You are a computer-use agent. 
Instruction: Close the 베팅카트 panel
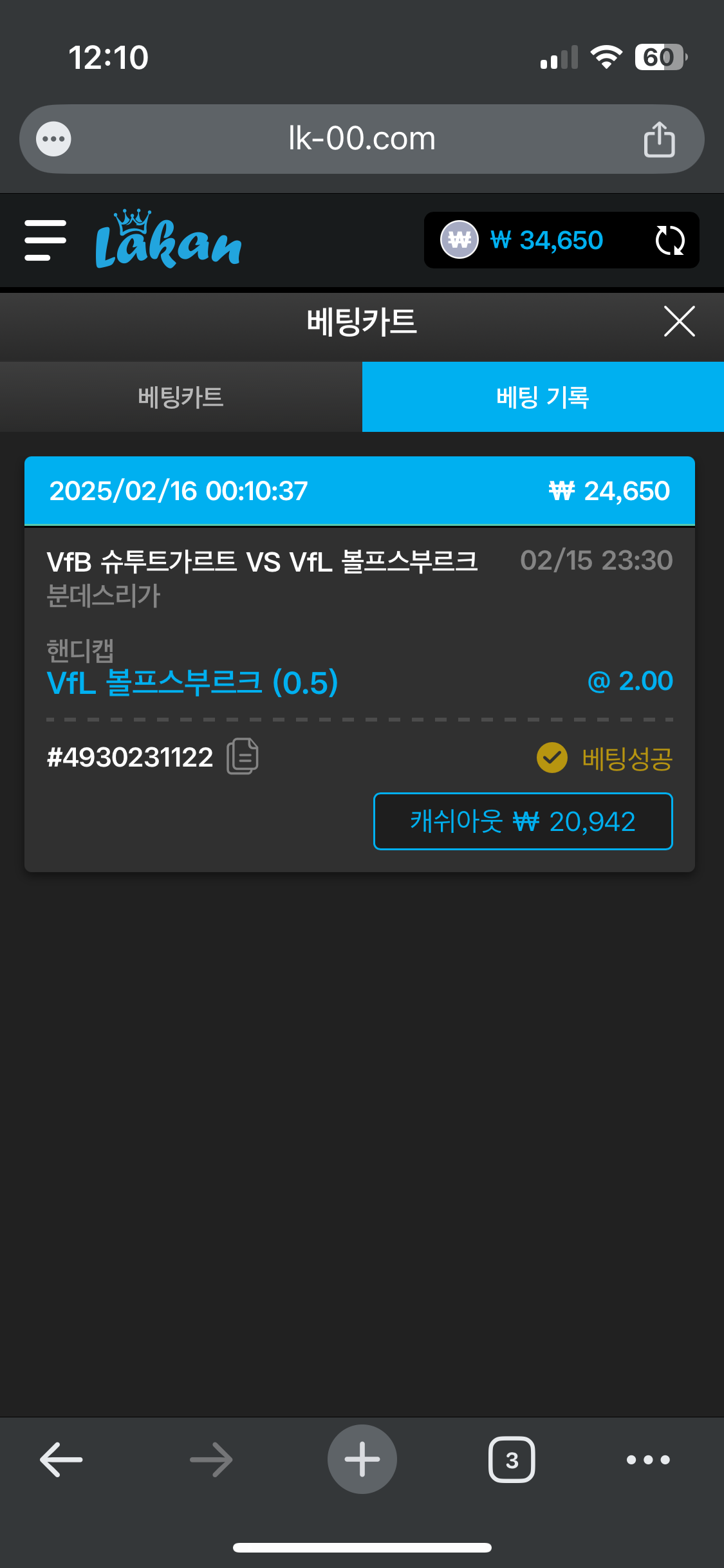coord(679,321)
